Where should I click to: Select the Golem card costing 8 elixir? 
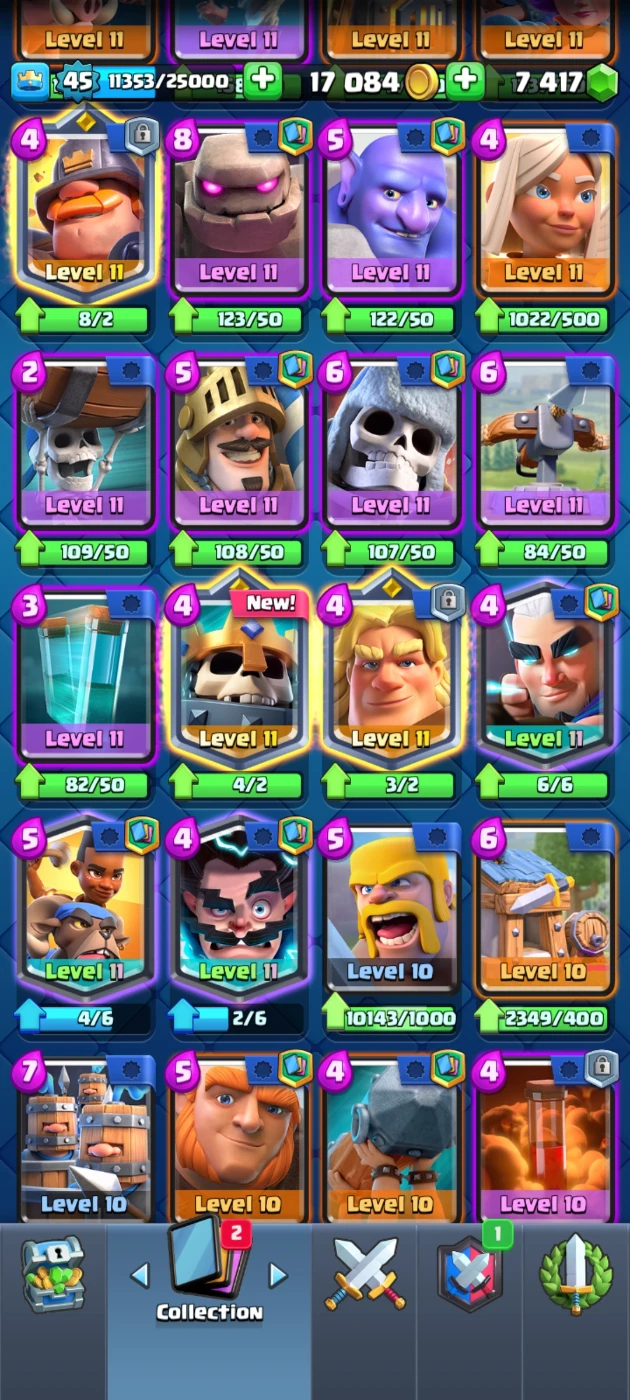(238, 210)
